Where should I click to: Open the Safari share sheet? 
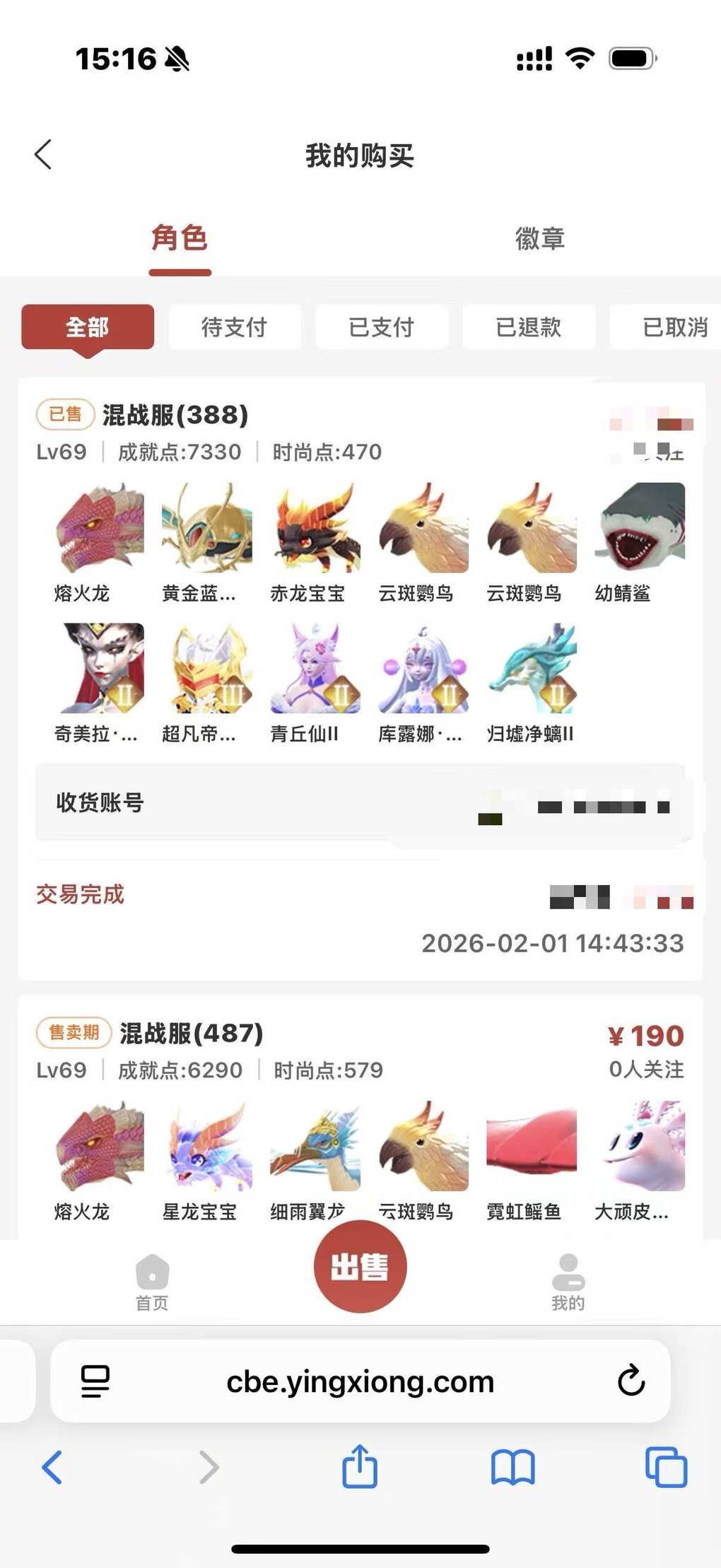tap(360, 1467)
